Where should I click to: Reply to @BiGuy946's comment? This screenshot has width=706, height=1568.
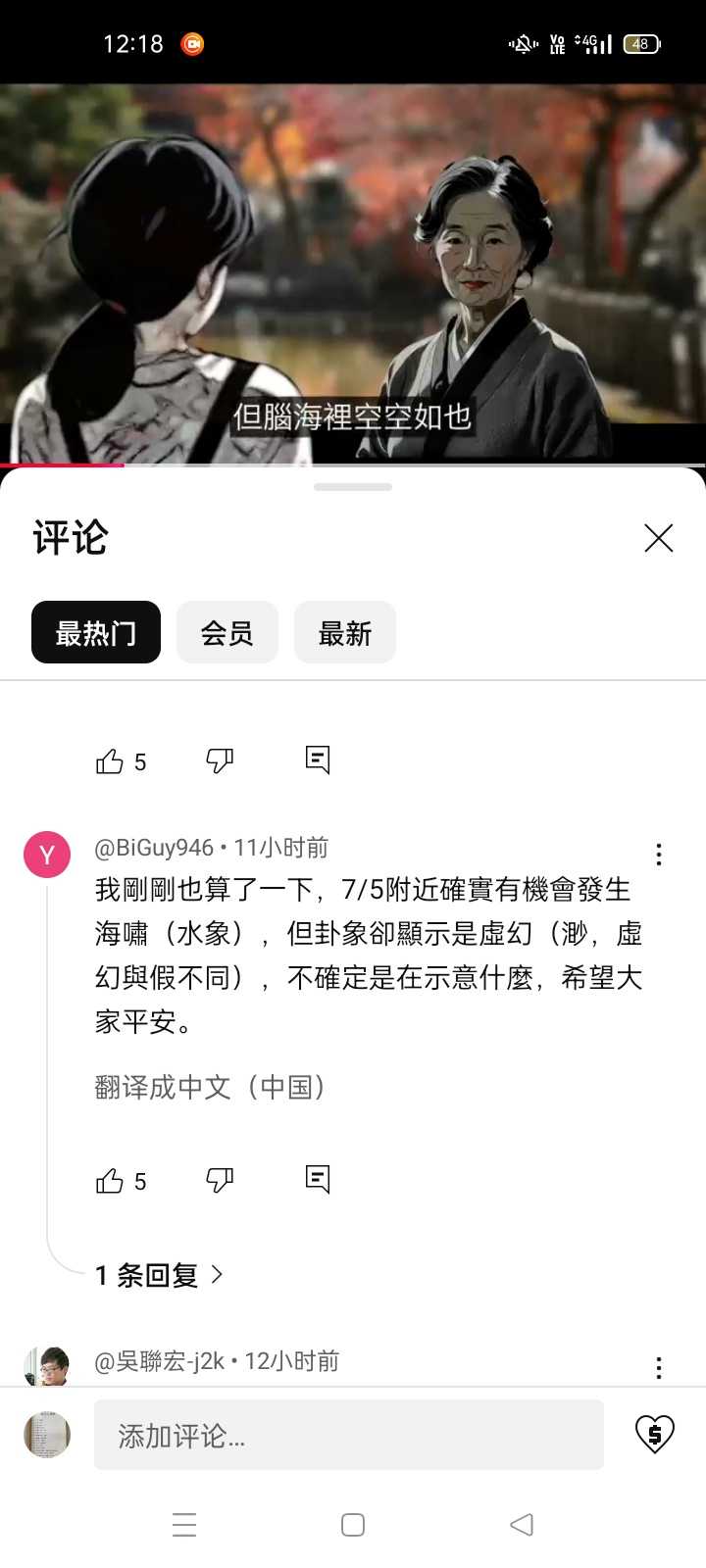click(318, 1179)
